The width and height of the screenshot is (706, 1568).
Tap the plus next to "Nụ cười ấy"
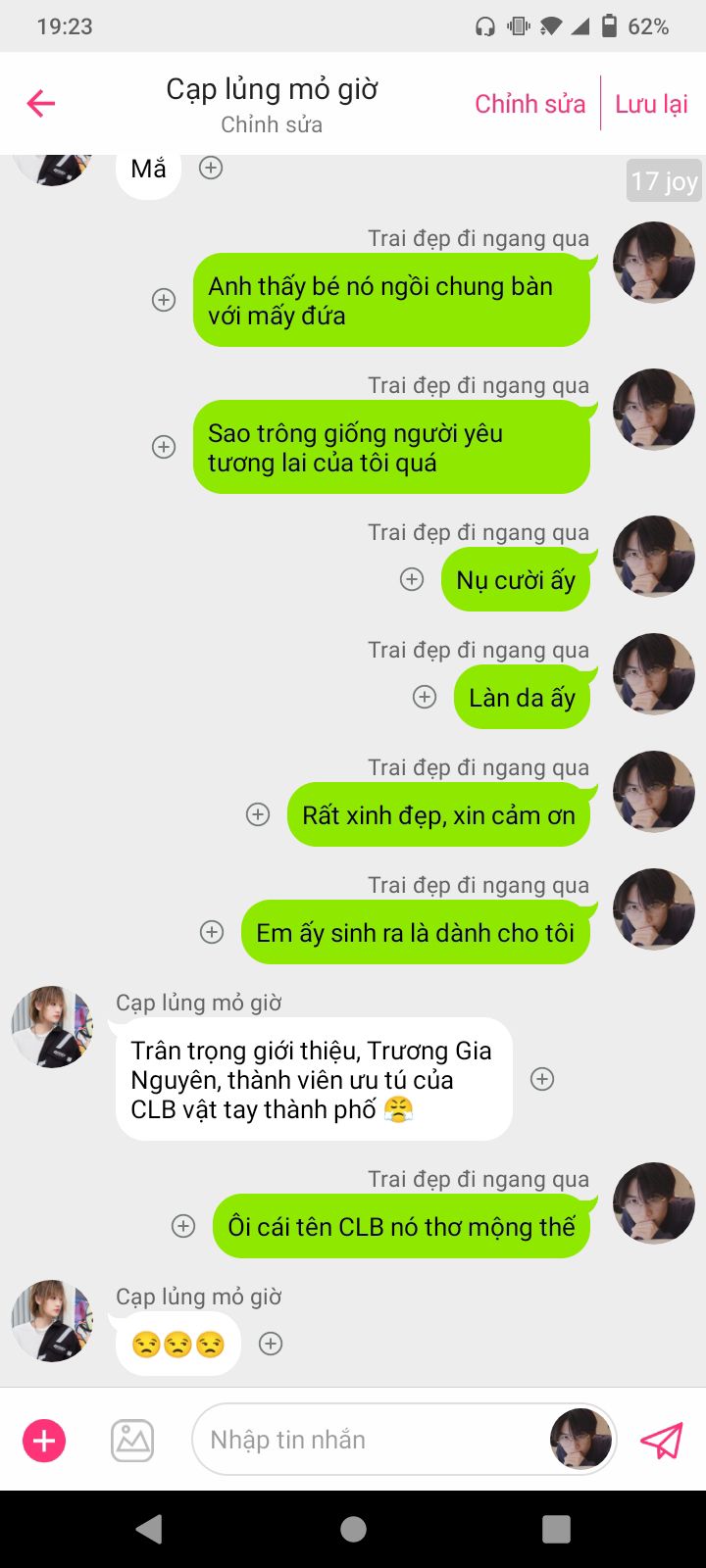(412, 579)
